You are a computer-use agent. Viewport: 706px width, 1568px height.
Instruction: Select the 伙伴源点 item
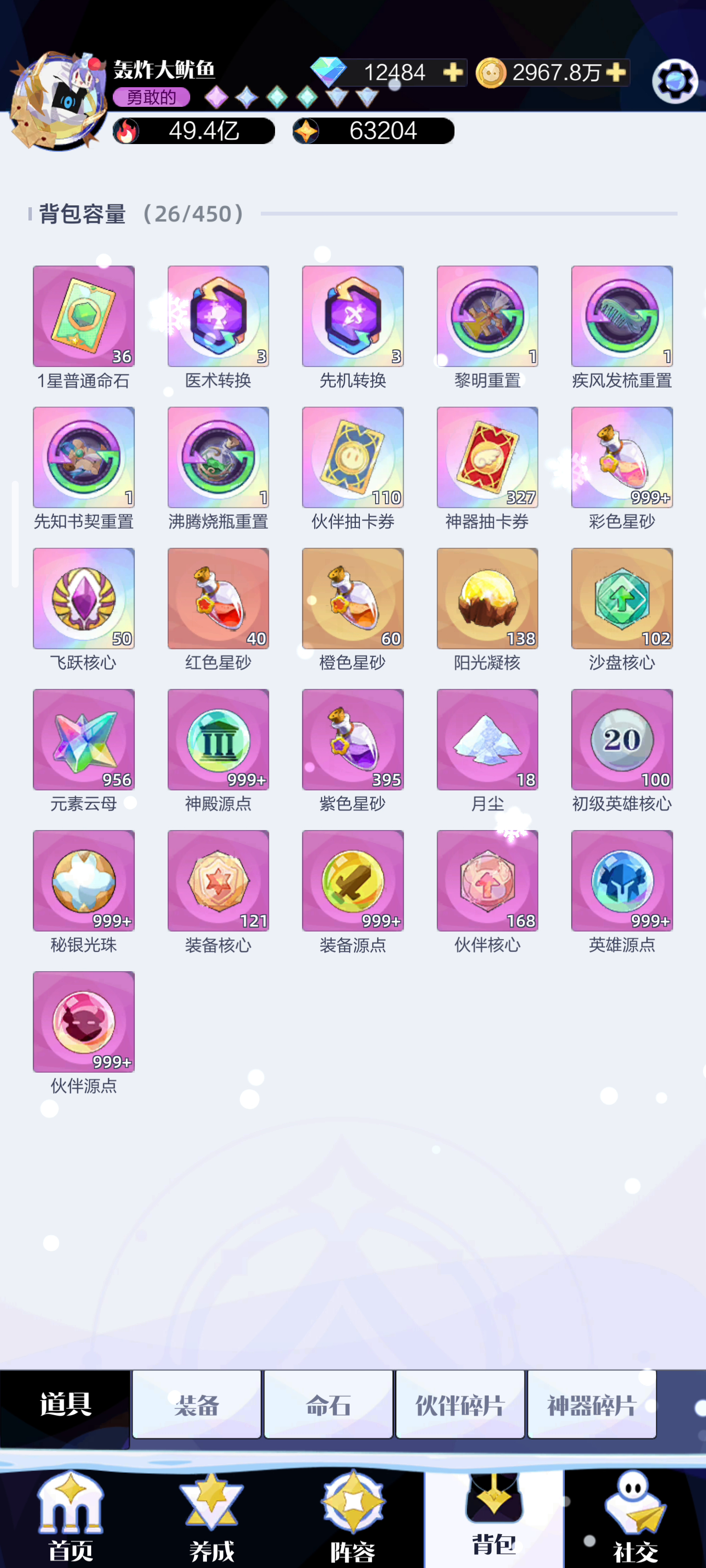tap(83, 1021)
